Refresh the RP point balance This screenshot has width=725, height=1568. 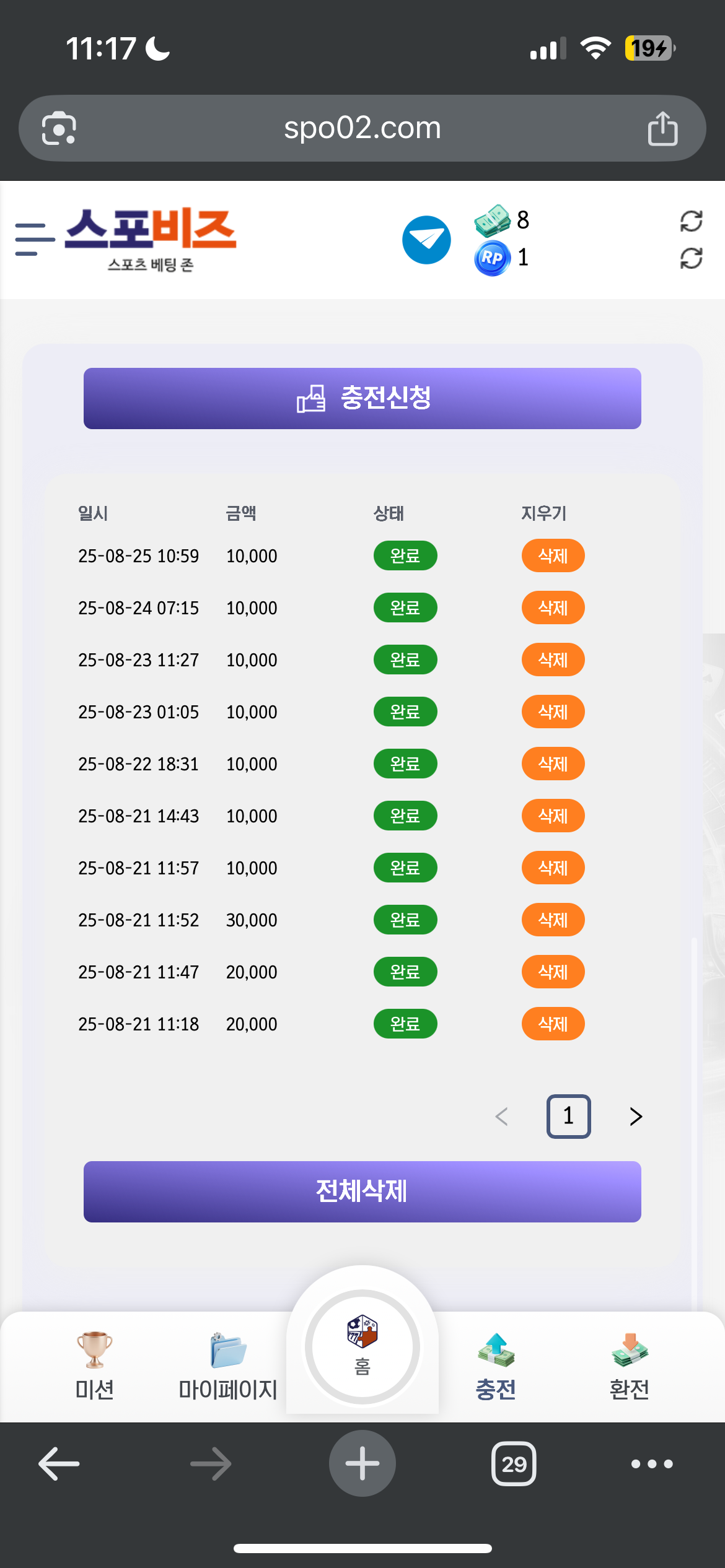point(691,258)
